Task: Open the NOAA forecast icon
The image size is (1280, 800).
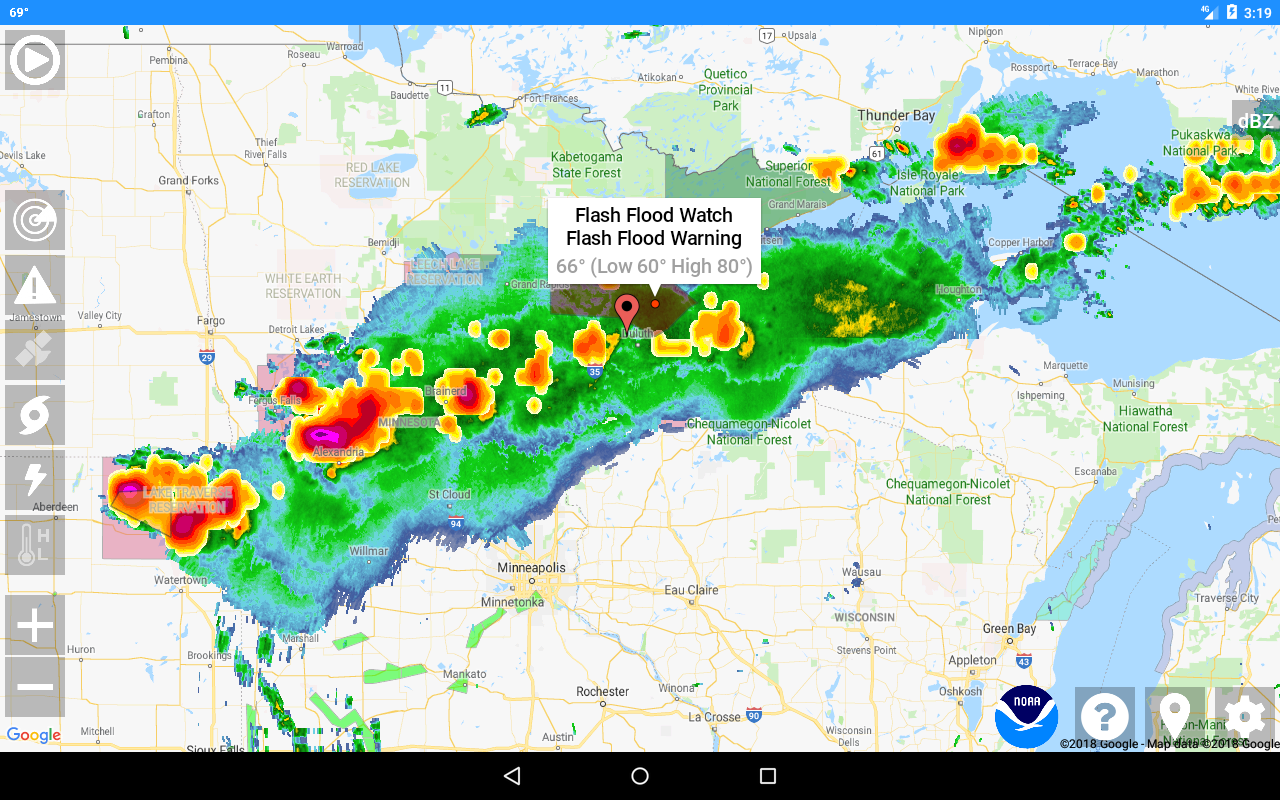Action: (1027, 716)
